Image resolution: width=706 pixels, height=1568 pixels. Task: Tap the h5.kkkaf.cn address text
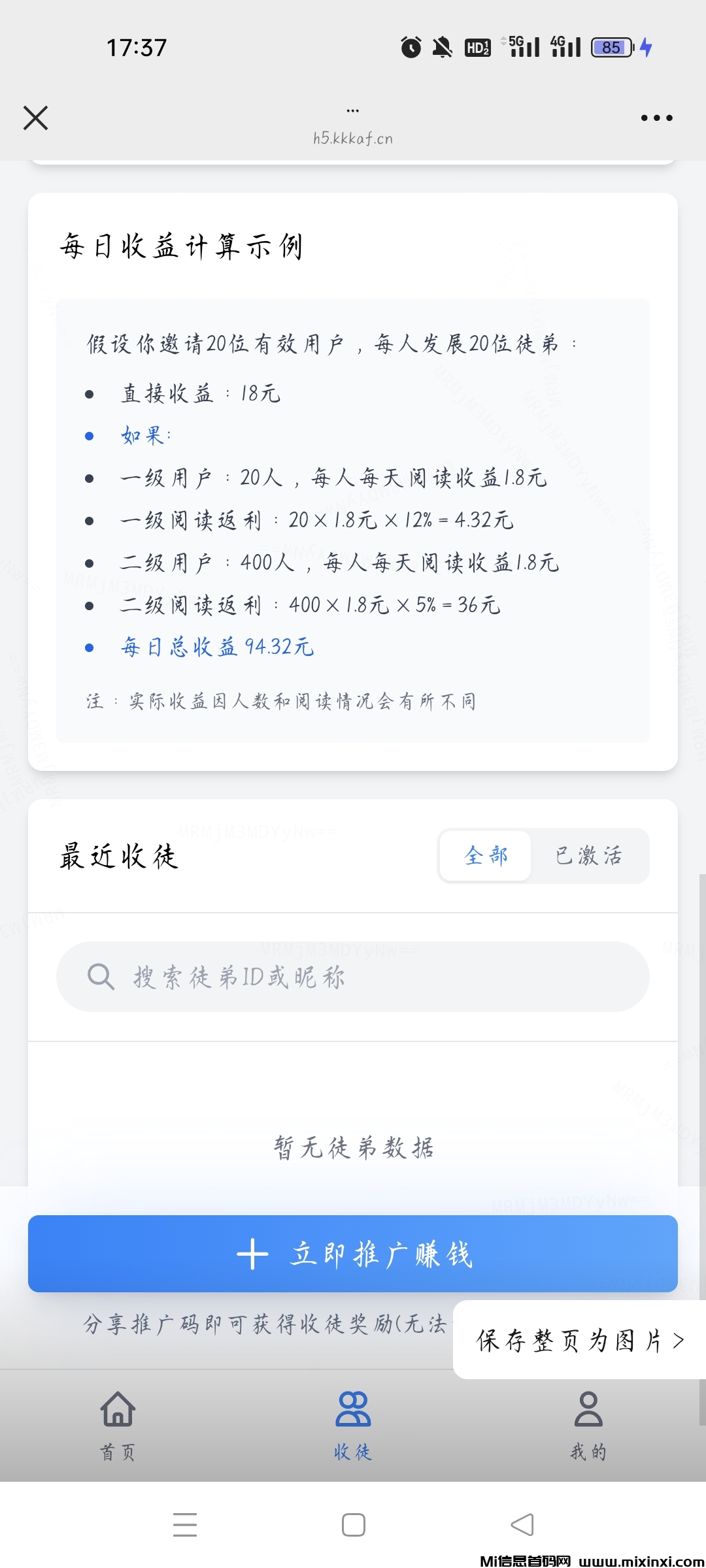353,137
